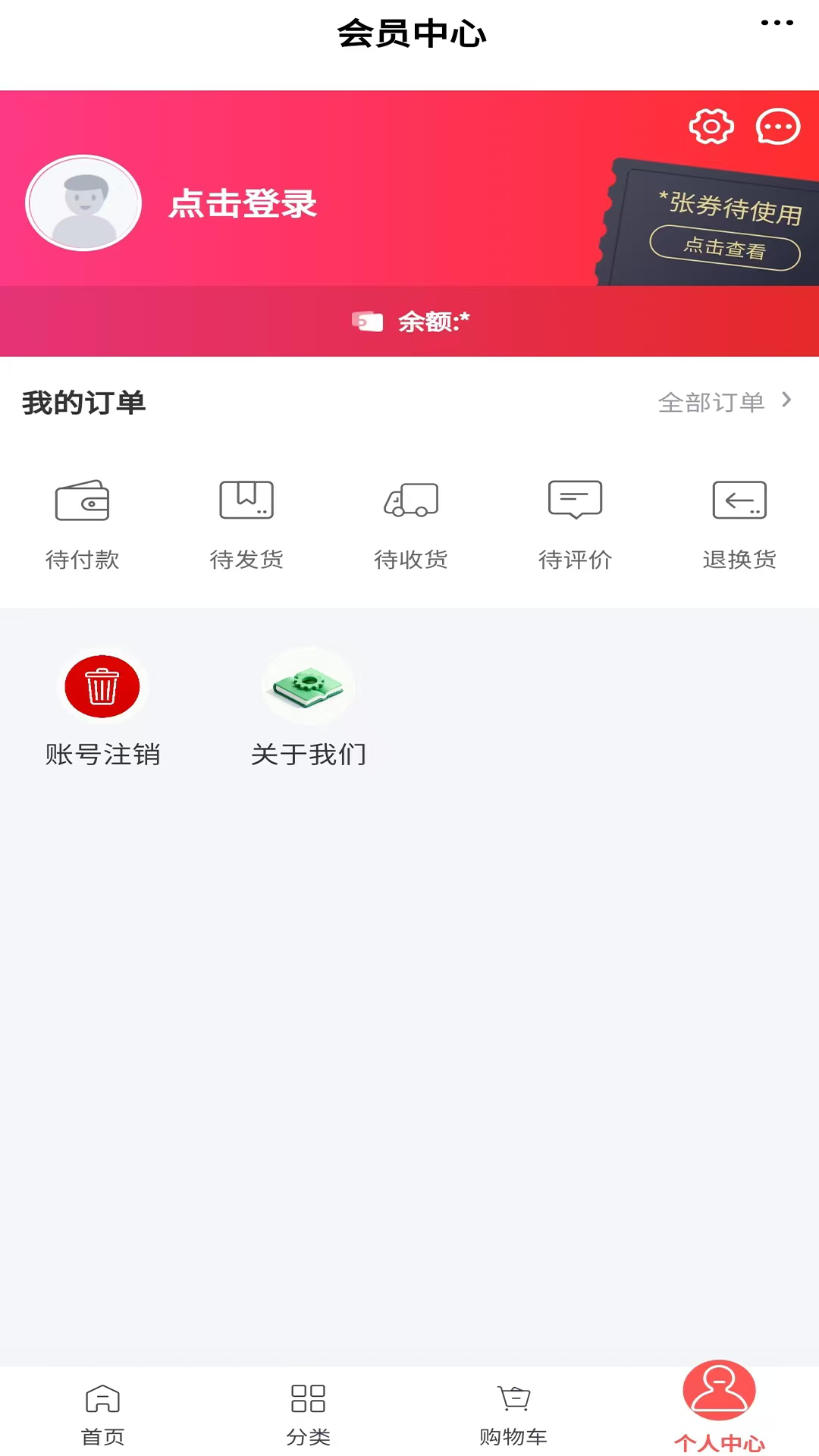Tap 点击登录 to log in
The image size is (819, 1456).
pos(243,203)
